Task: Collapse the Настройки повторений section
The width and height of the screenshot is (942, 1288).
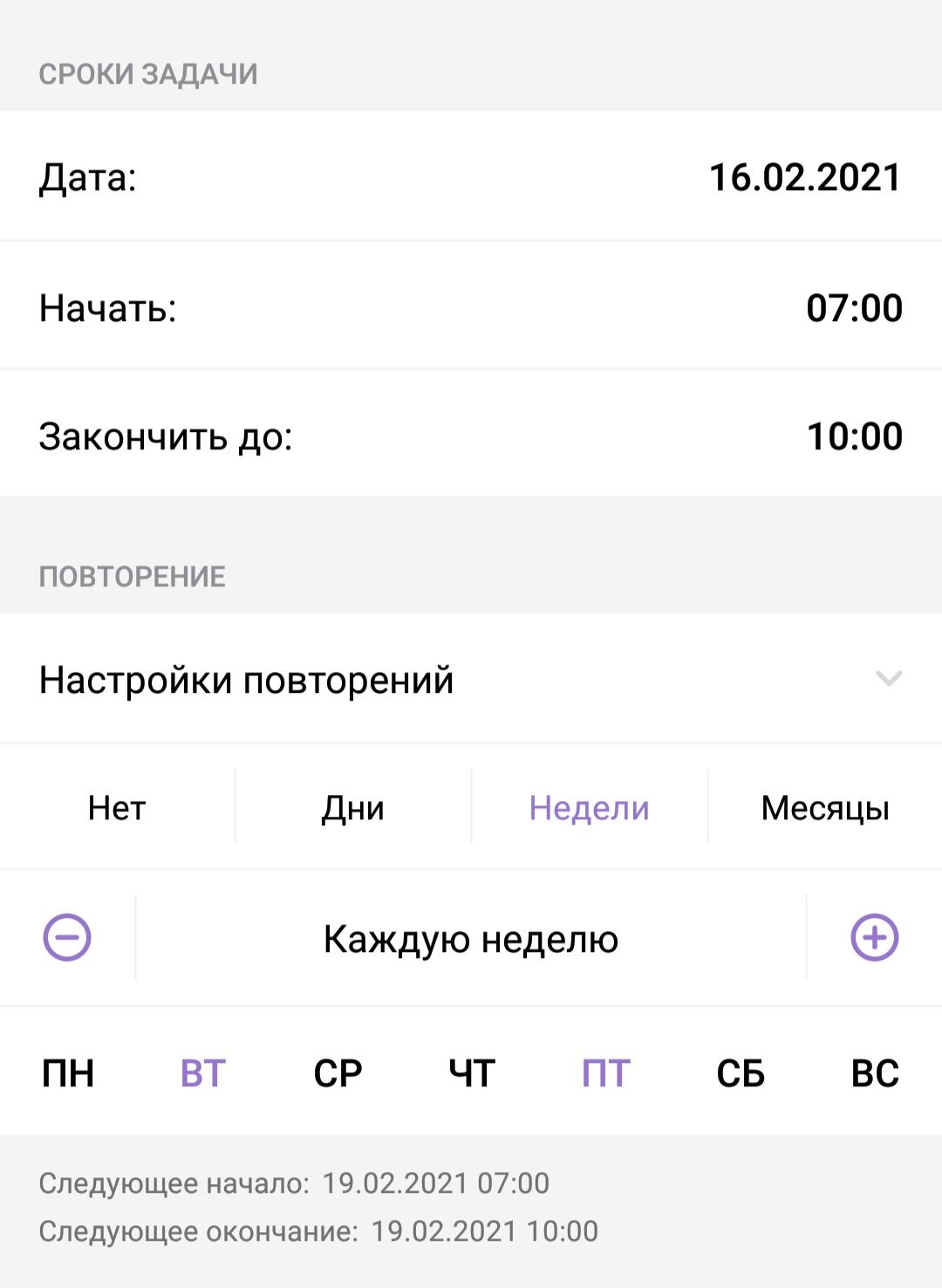Action: [888, 679]
